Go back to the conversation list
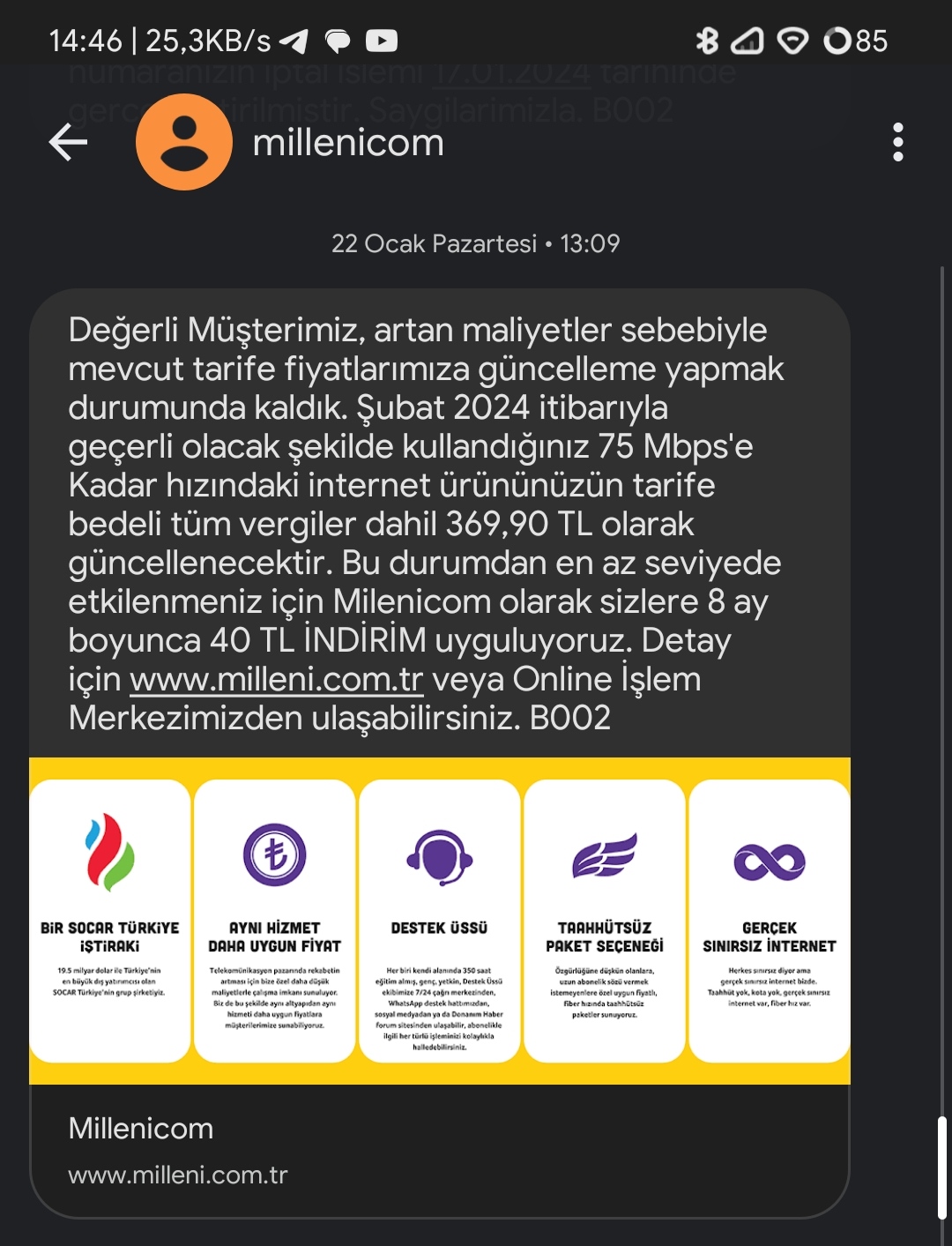Image resolution: width=952 pixels, height=1246 pixels. pos(68,142)
